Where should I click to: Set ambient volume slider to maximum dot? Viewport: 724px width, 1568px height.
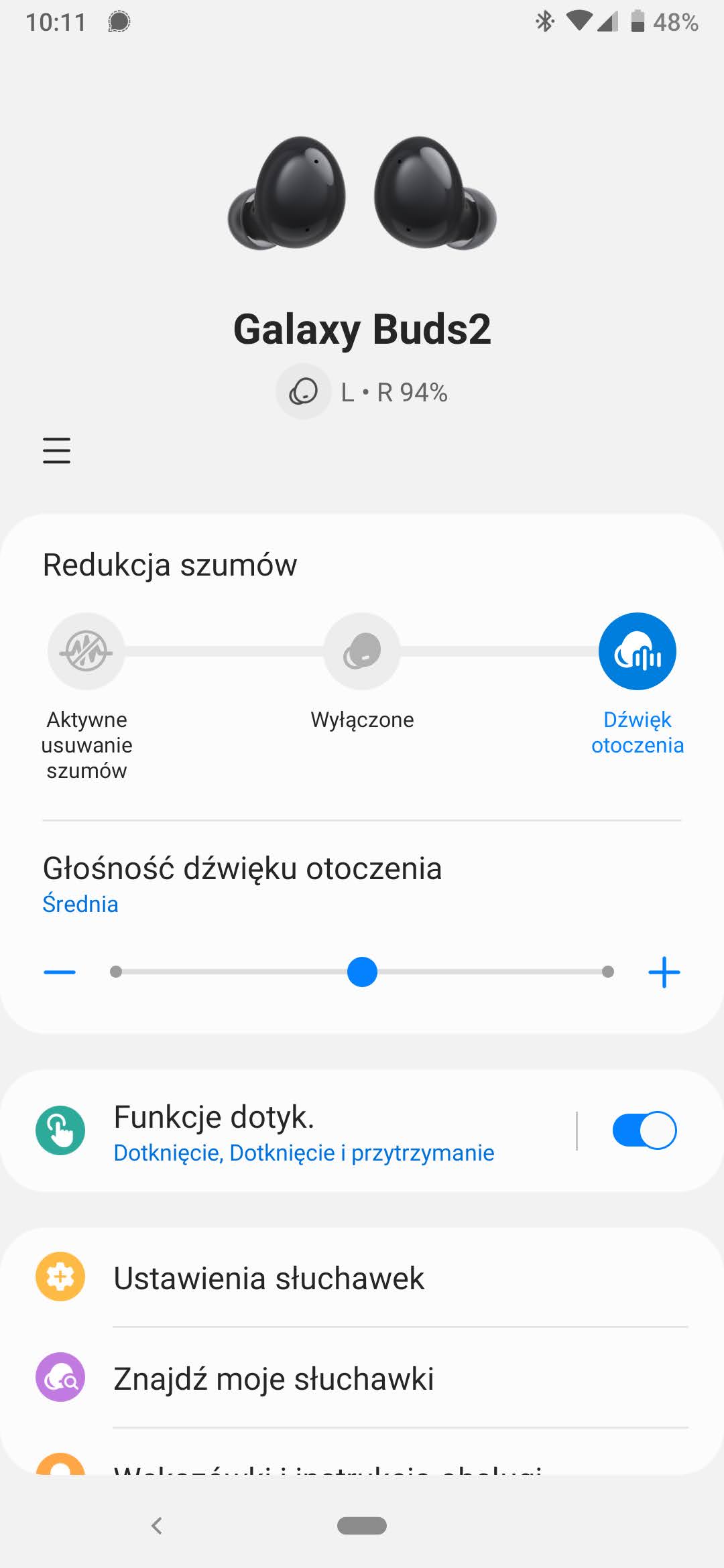tap(607, 972)
